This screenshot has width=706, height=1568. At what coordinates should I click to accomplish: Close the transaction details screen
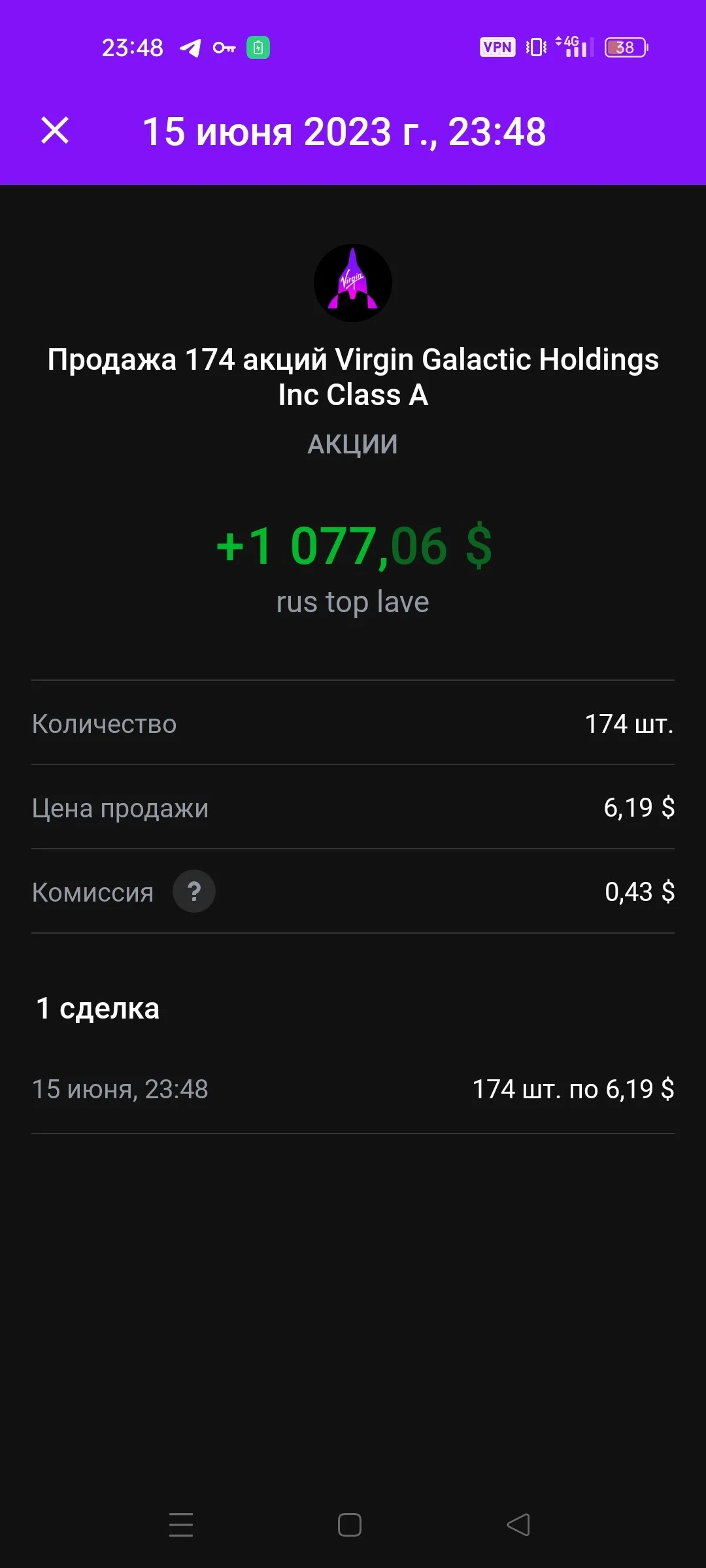click(55, 131)
